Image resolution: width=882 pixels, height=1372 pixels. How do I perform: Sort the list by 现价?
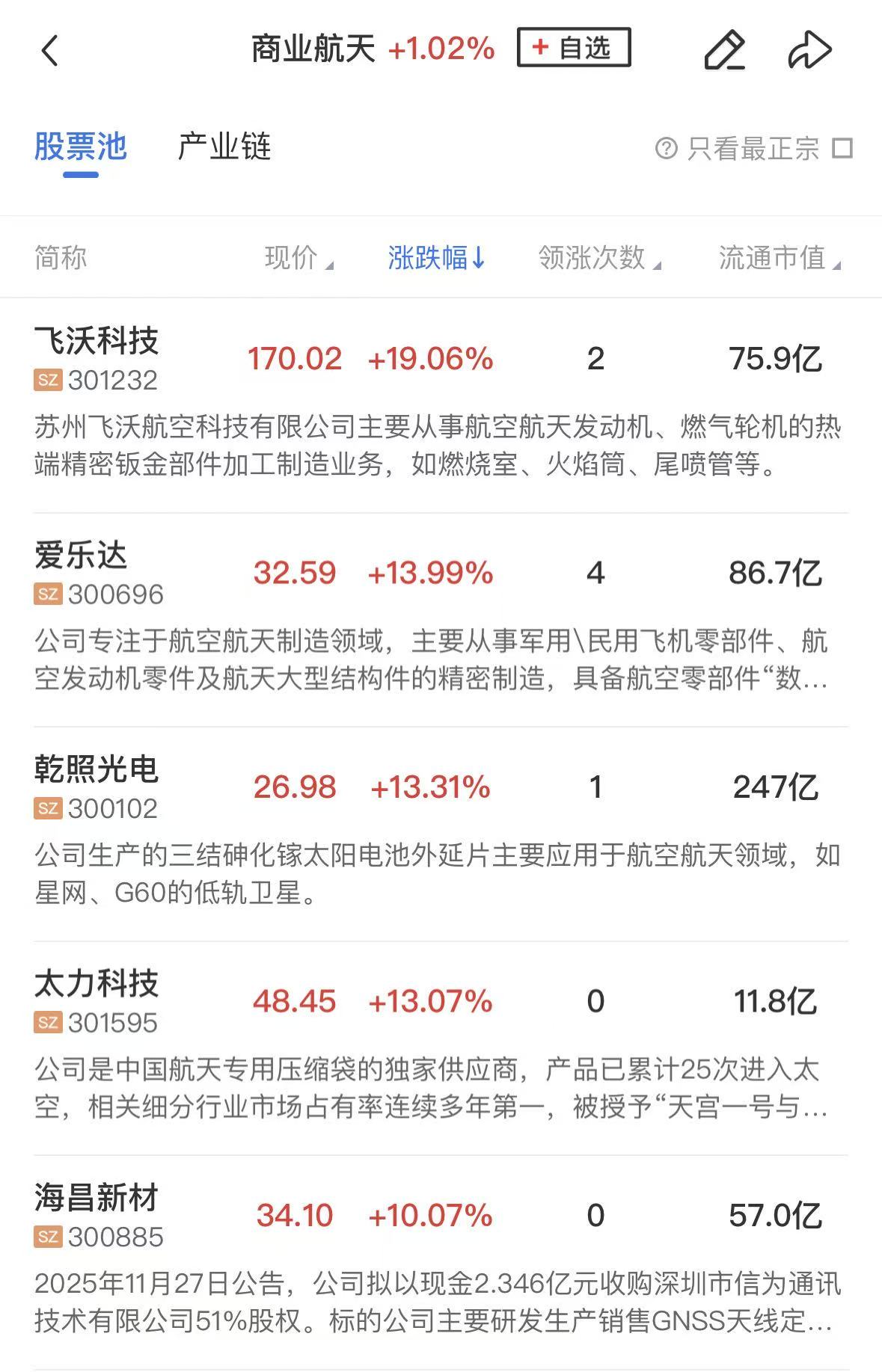tap(298, 258)
